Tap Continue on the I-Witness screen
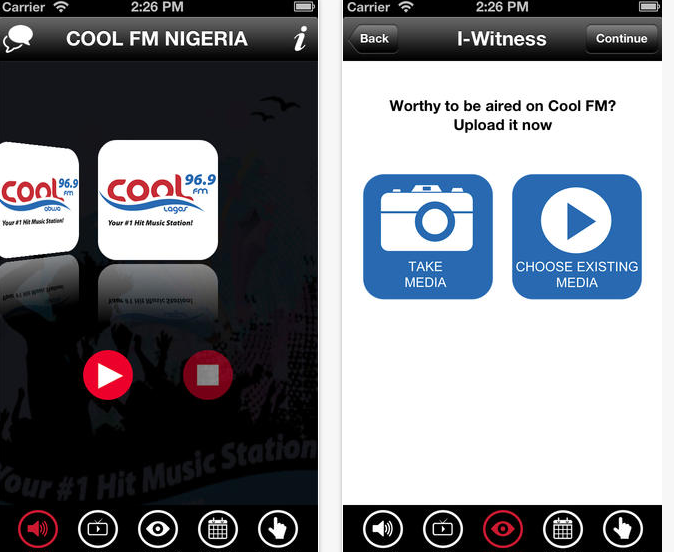 tap(621, 39)
